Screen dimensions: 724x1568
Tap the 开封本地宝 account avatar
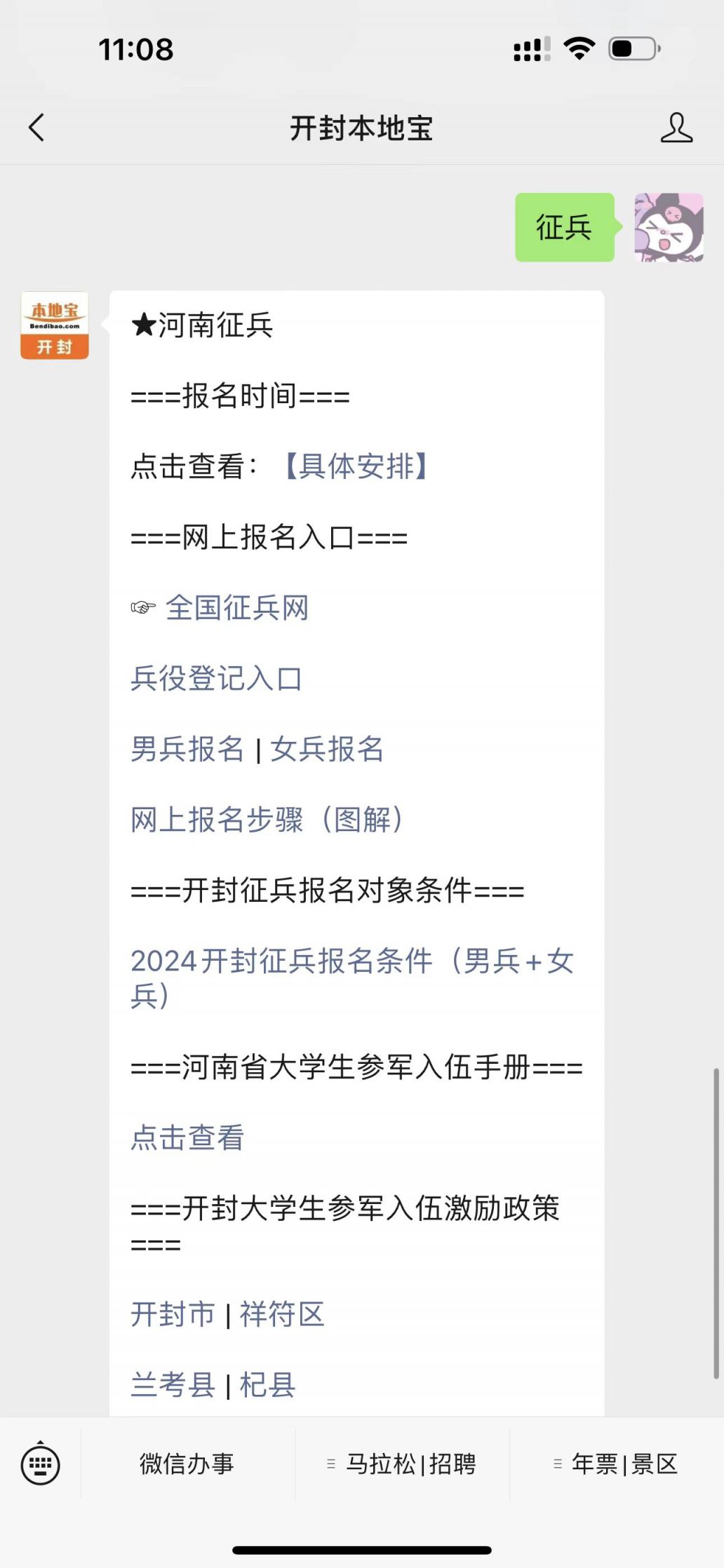(55, 325)
